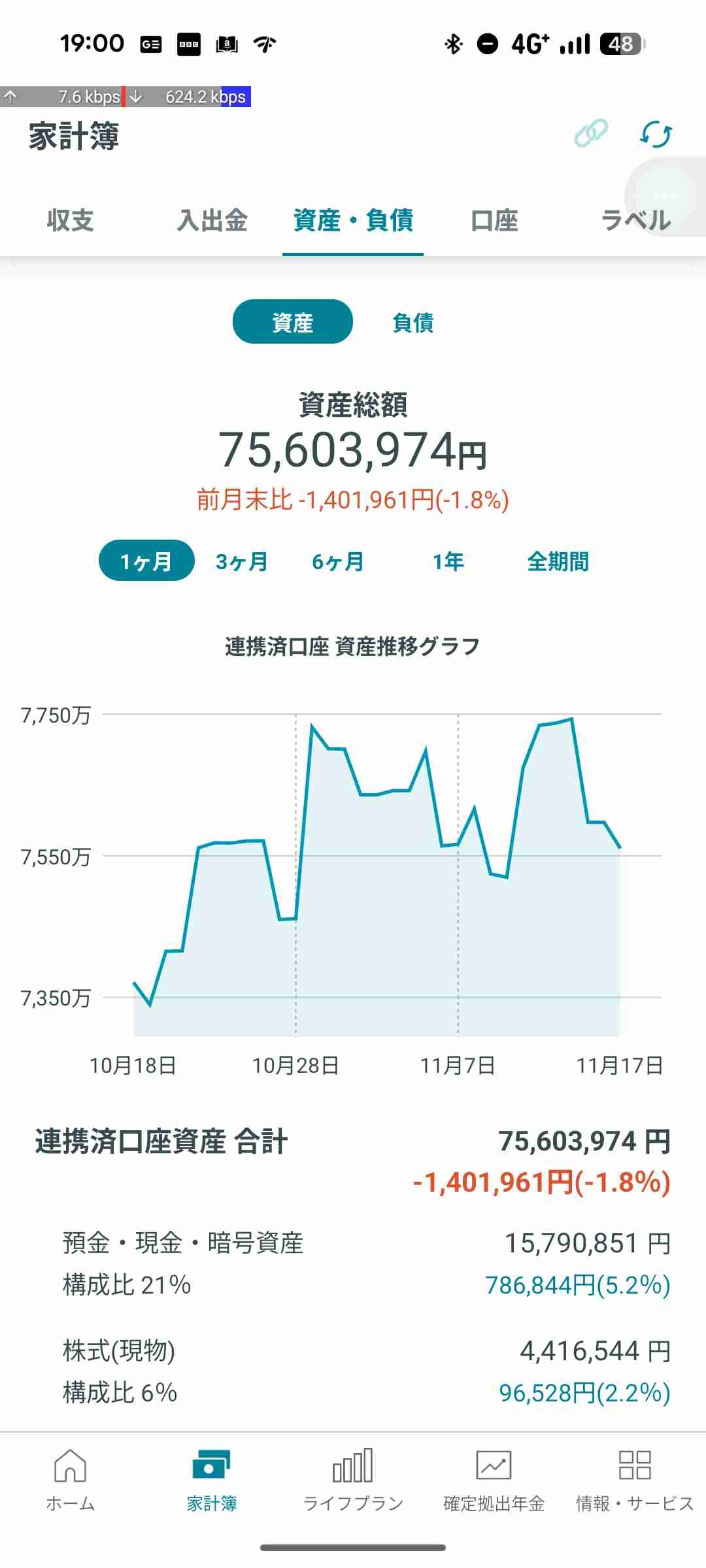Select the 1ヶ月 graph period
This screenshot has width=706, height=1568.
coord(146,561)
